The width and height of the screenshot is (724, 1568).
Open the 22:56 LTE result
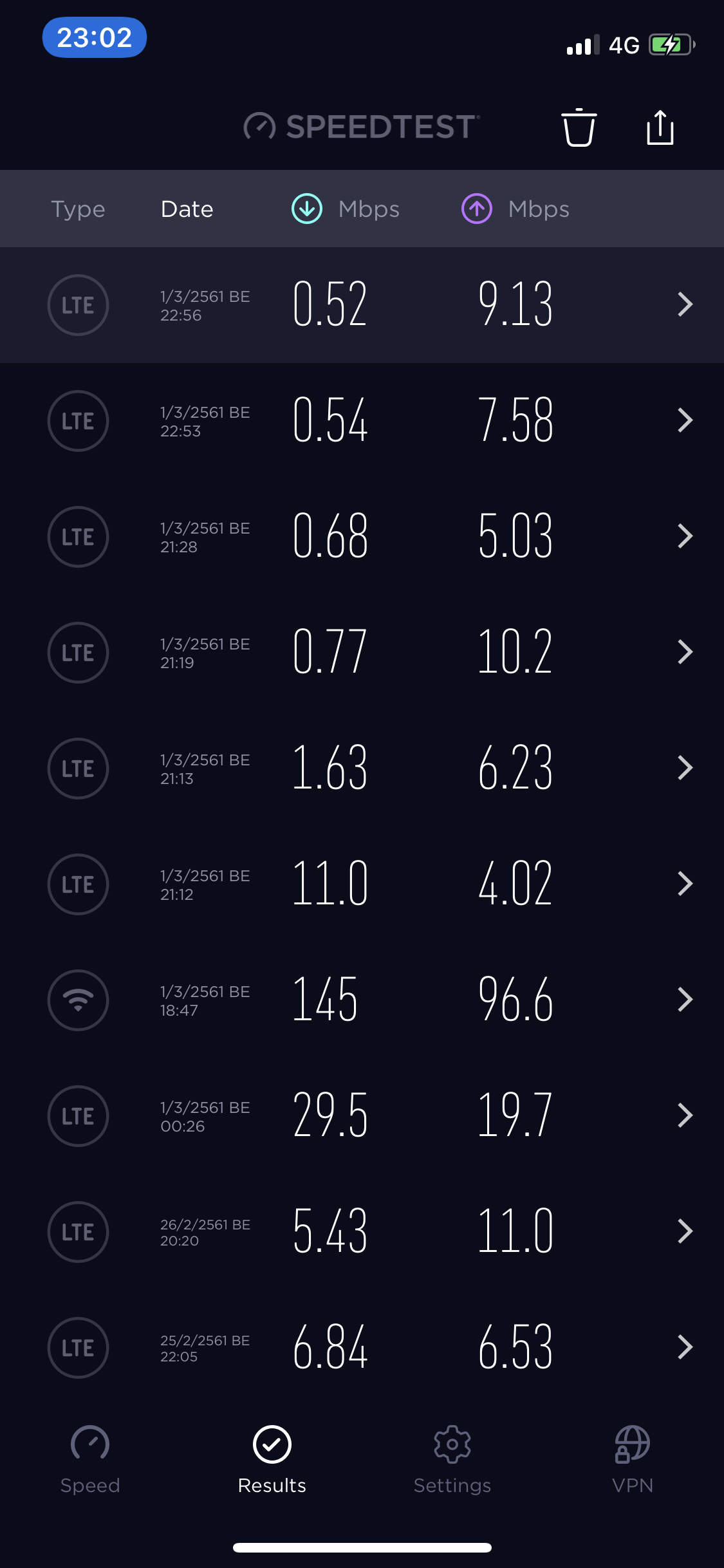(362, 304)
